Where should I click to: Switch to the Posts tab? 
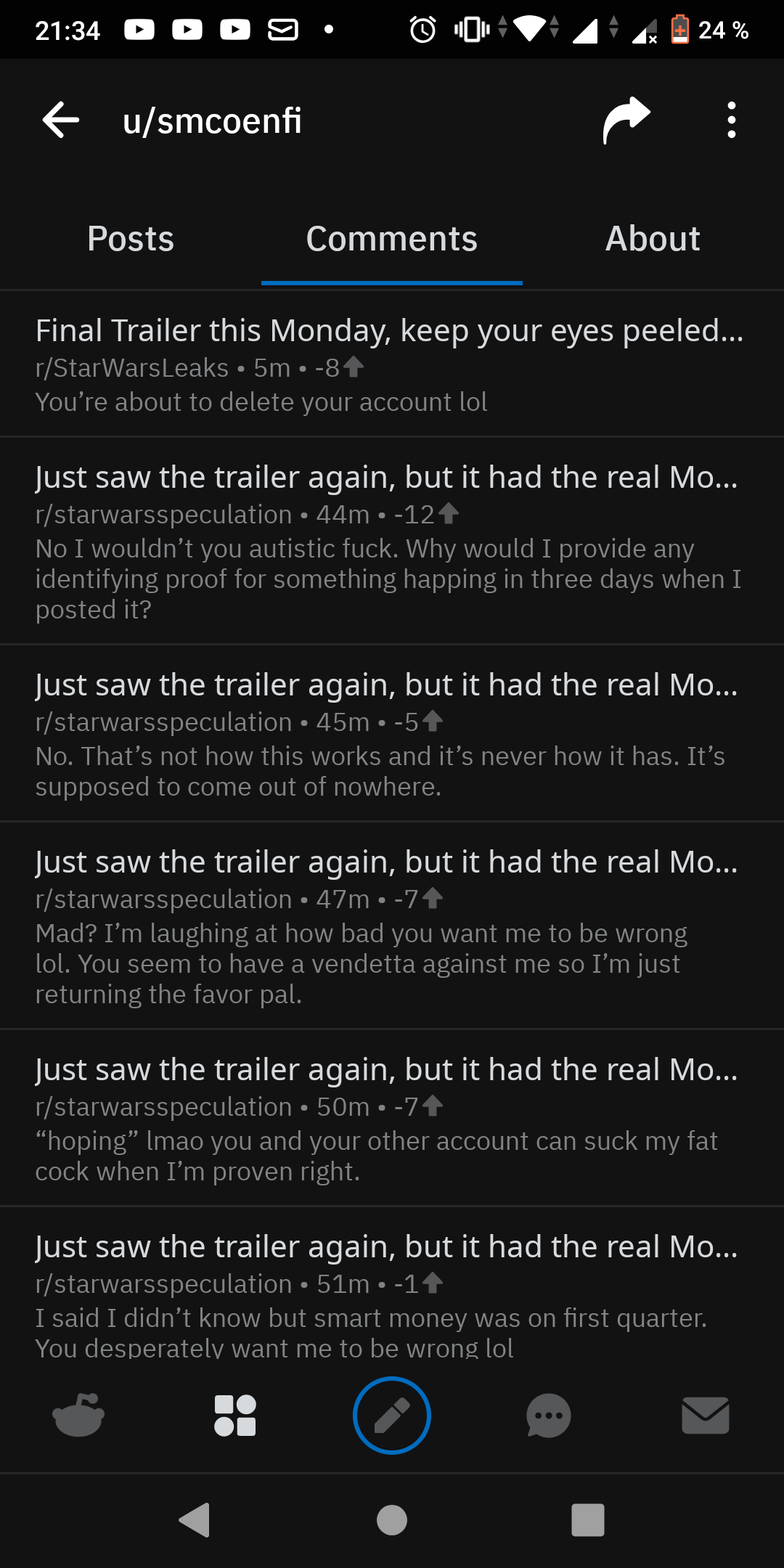coord(131,239)
